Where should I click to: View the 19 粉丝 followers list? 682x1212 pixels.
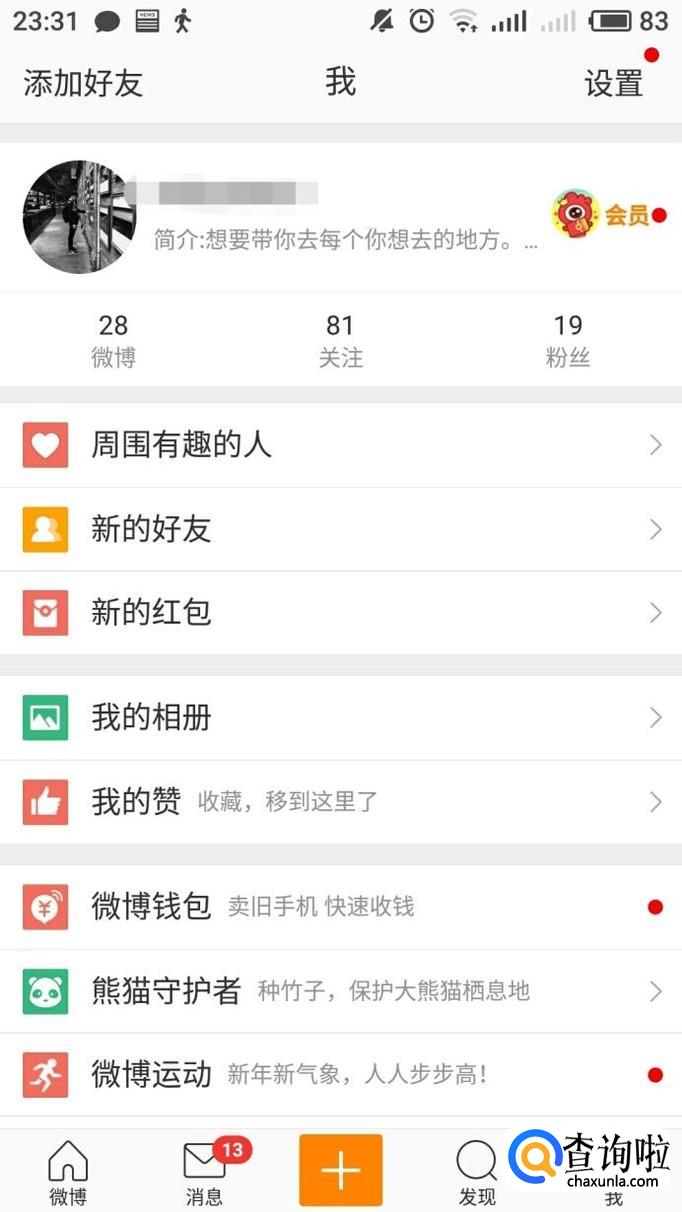(x=567, y=340)
